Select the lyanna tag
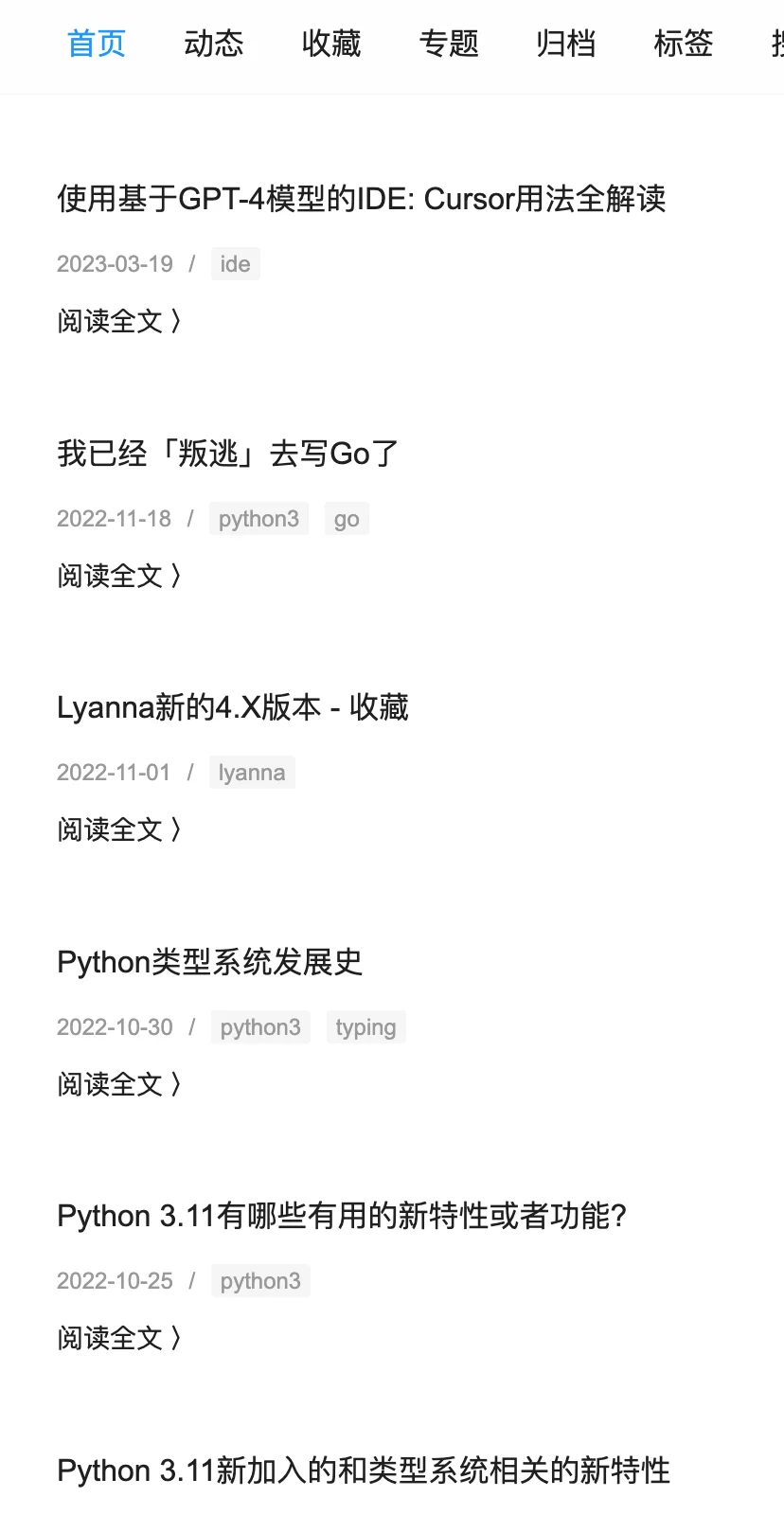The image size is (784, 1515). pos(252,773)
